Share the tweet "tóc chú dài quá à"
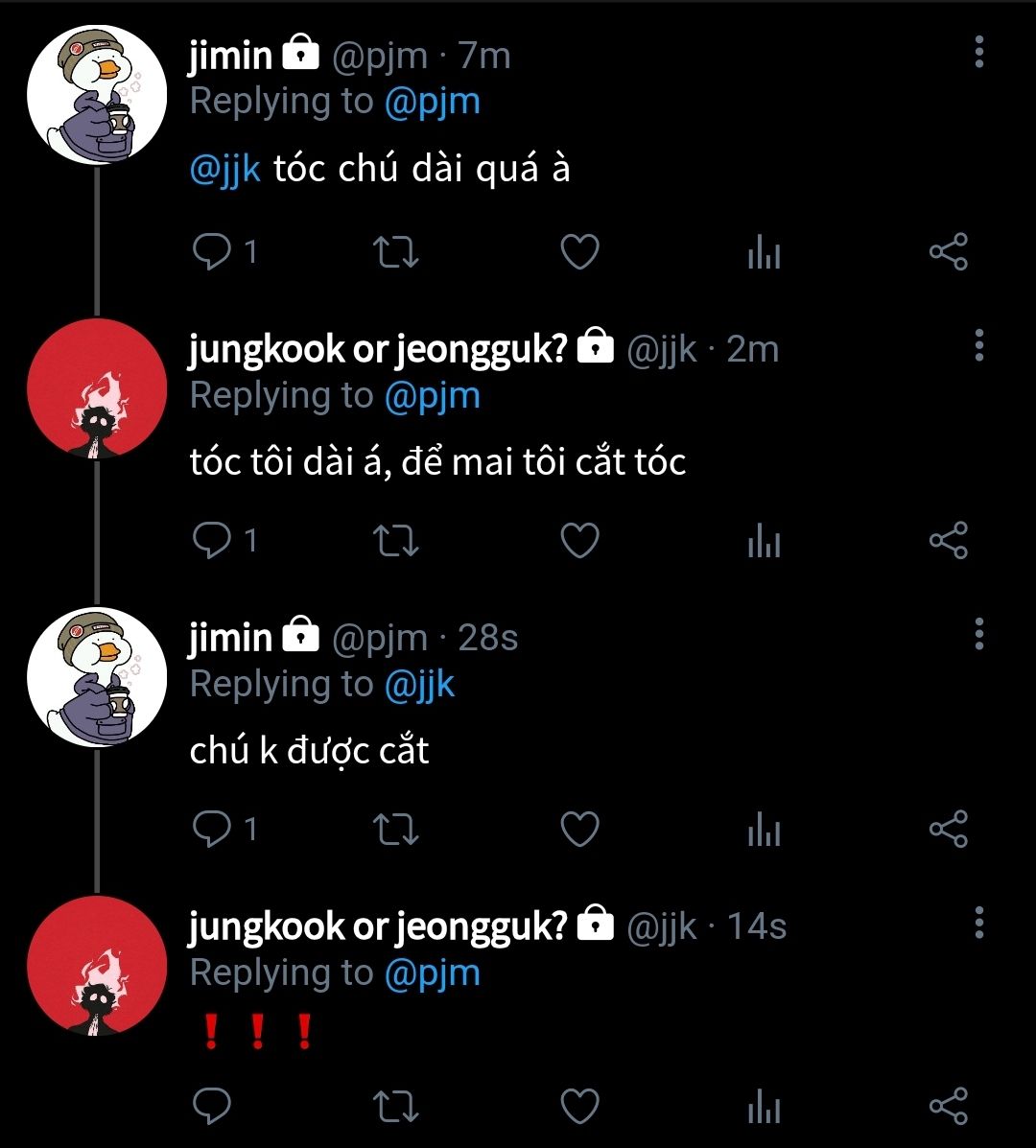This screenshot has width=1036, height=1148. coord(948,252)
